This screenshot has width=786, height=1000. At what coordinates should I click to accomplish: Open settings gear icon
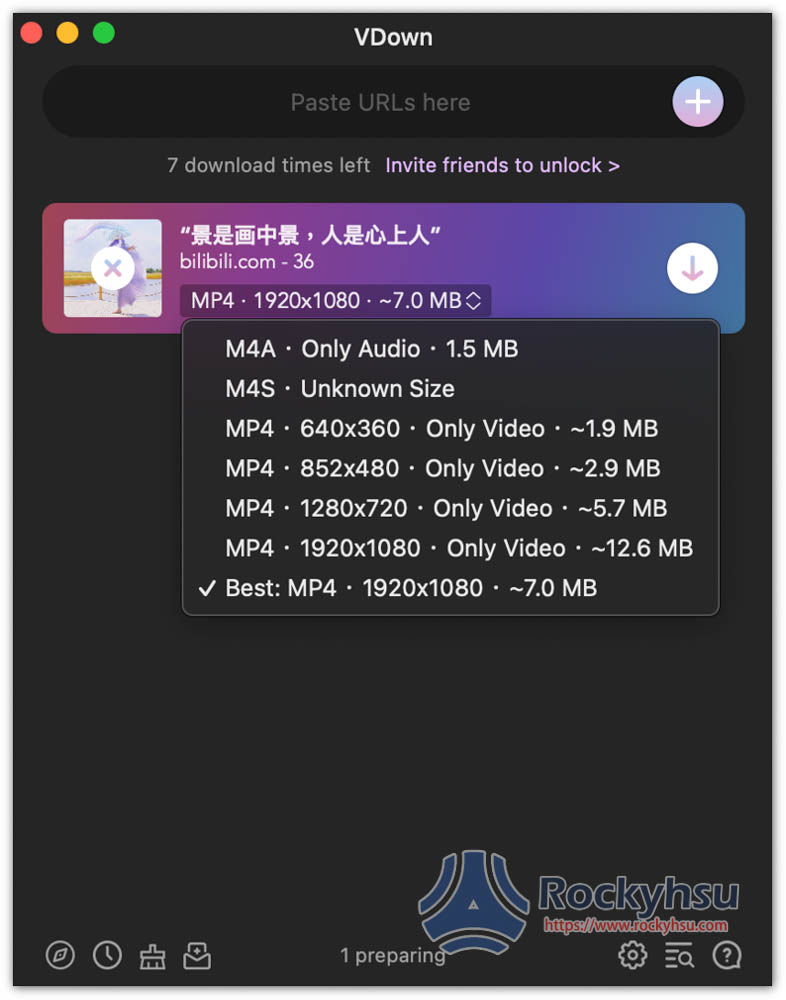632,956
